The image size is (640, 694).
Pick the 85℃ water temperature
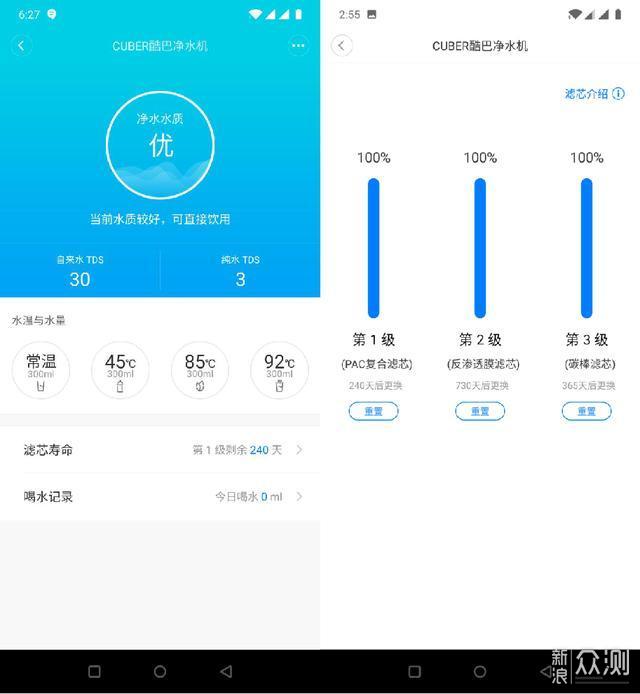tap(200, 370)
